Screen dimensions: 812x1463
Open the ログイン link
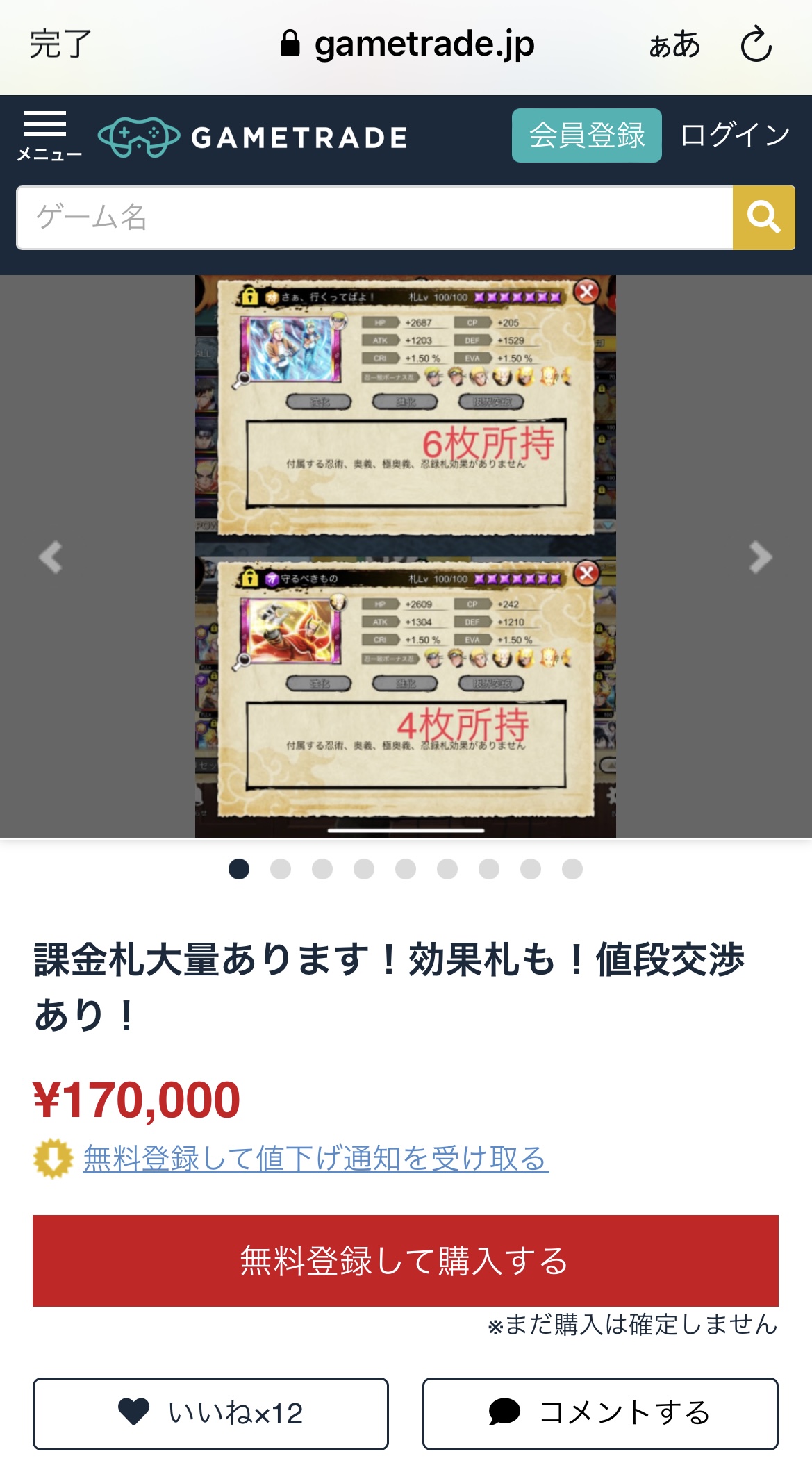click(x=735, y=135)
